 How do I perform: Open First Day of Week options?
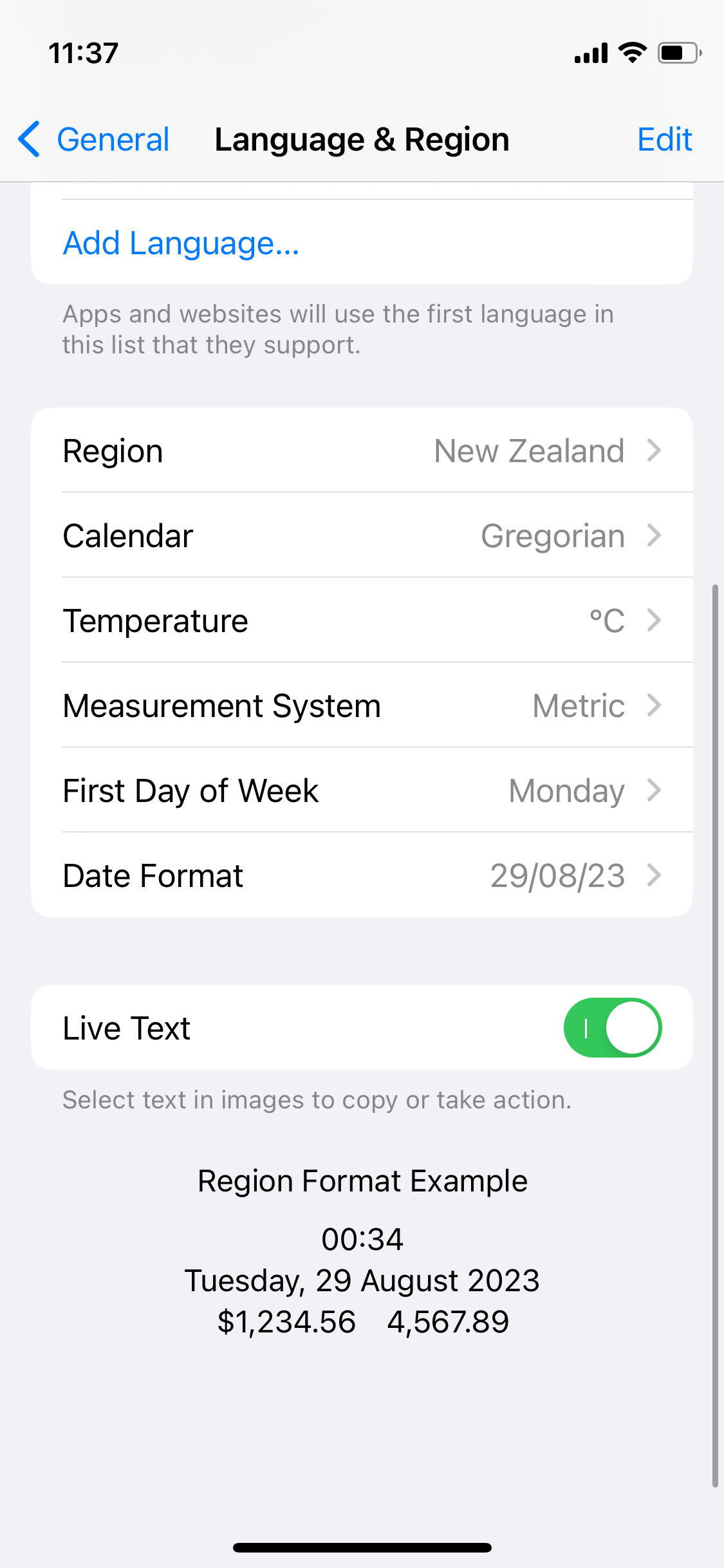tap(654, 790)
